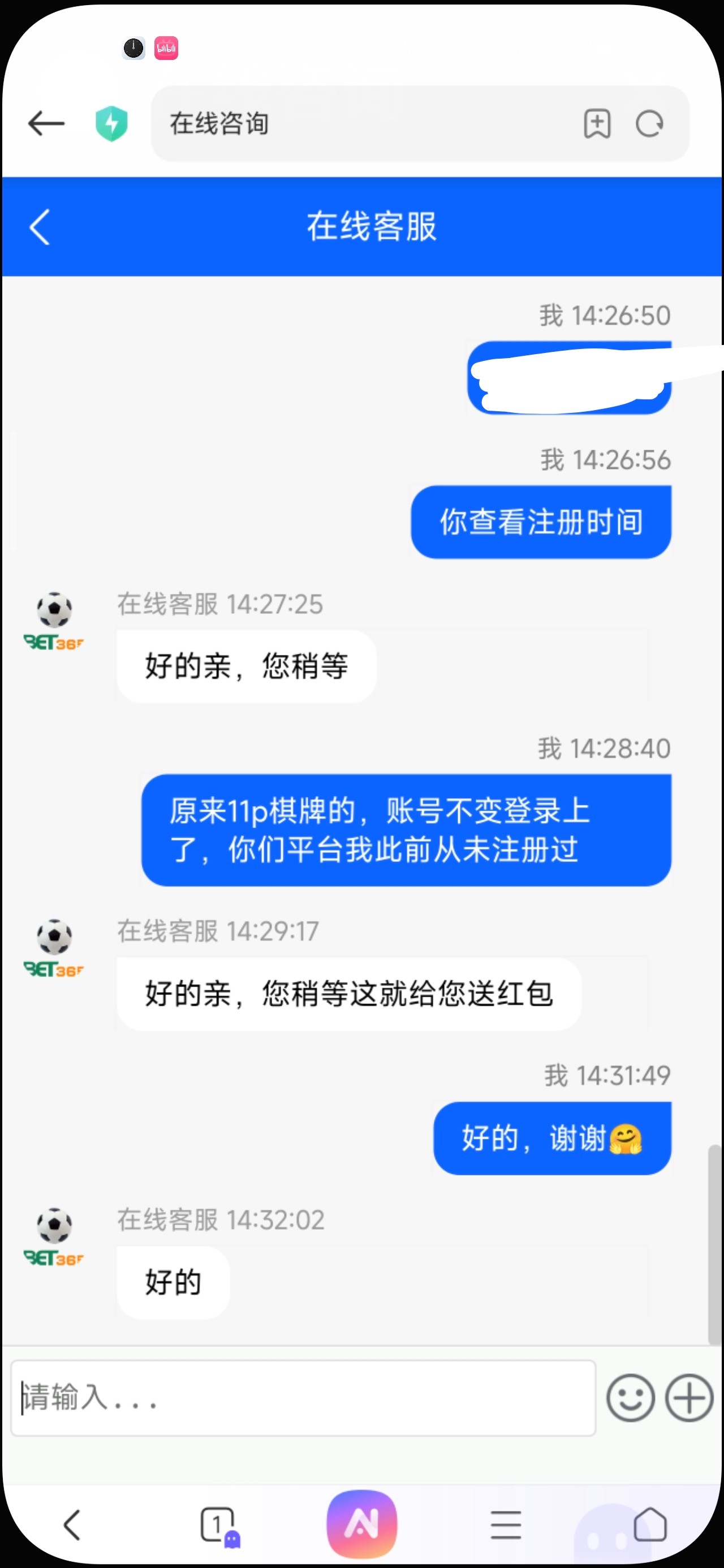Image resolution: width=724 pixels, height=1568 pixels.
Task: Open the browser hamburger menu
Action: tap(506, 1524)
